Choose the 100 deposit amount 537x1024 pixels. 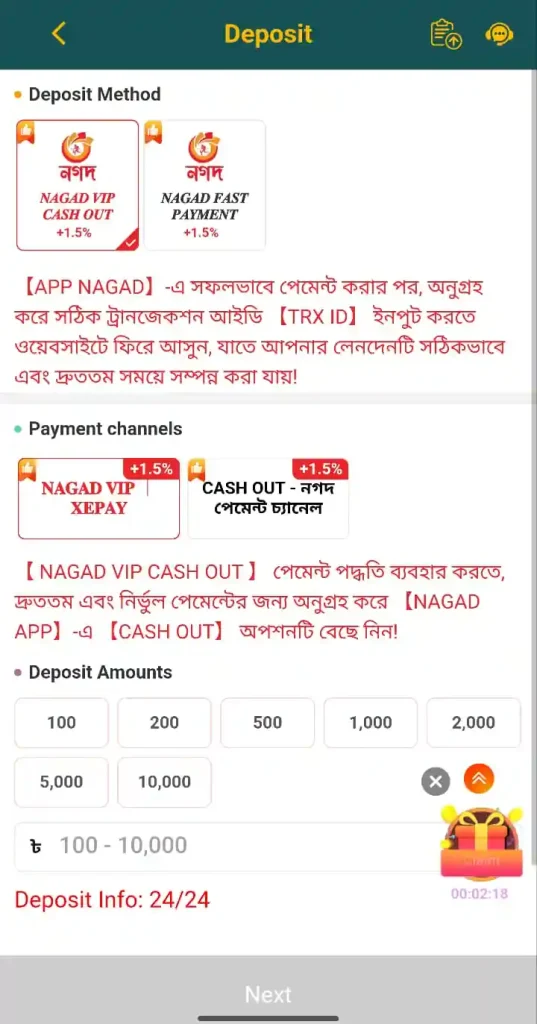61,723
